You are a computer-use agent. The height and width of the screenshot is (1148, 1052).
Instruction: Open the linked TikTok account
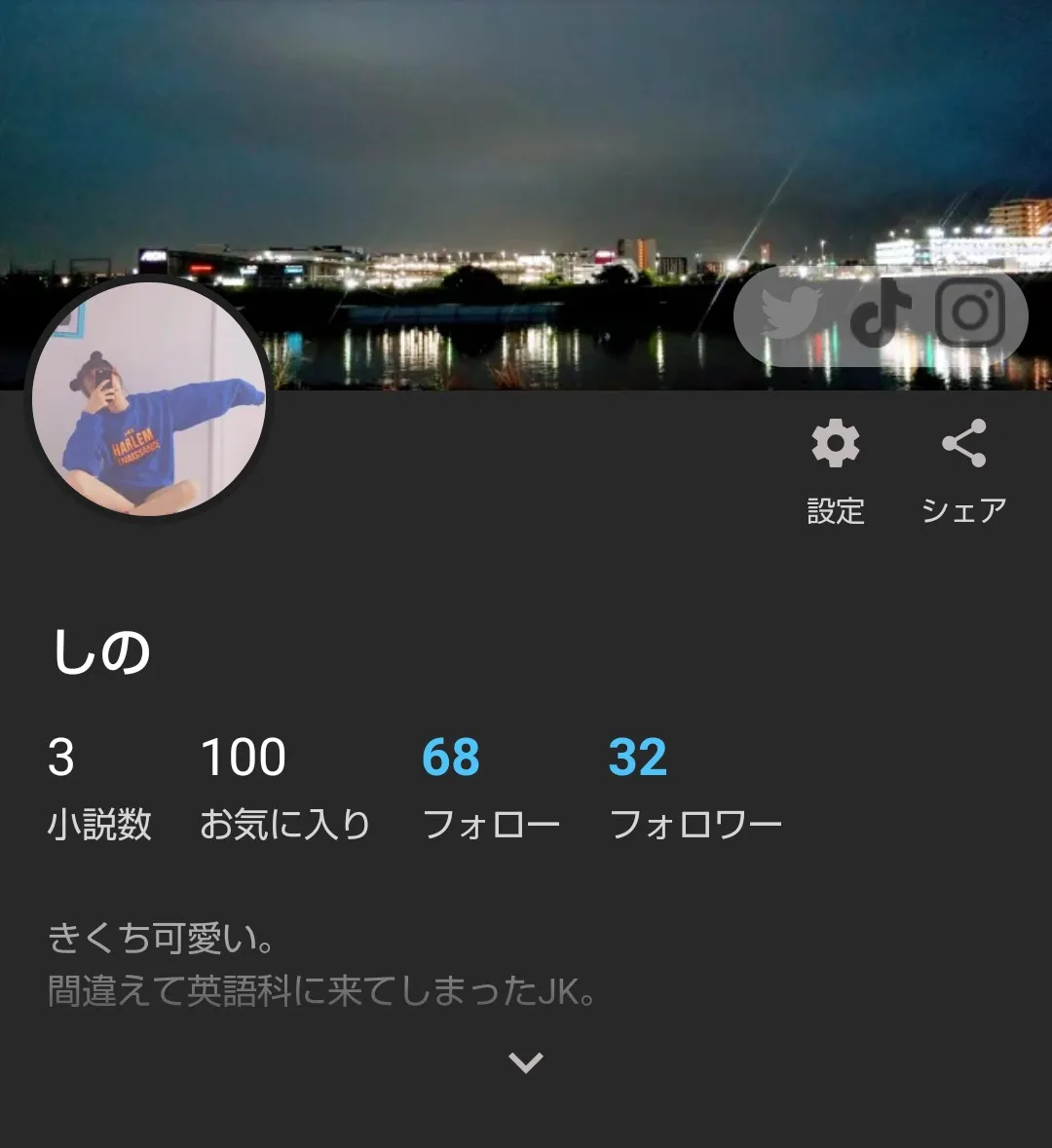[x=881, y=314]
